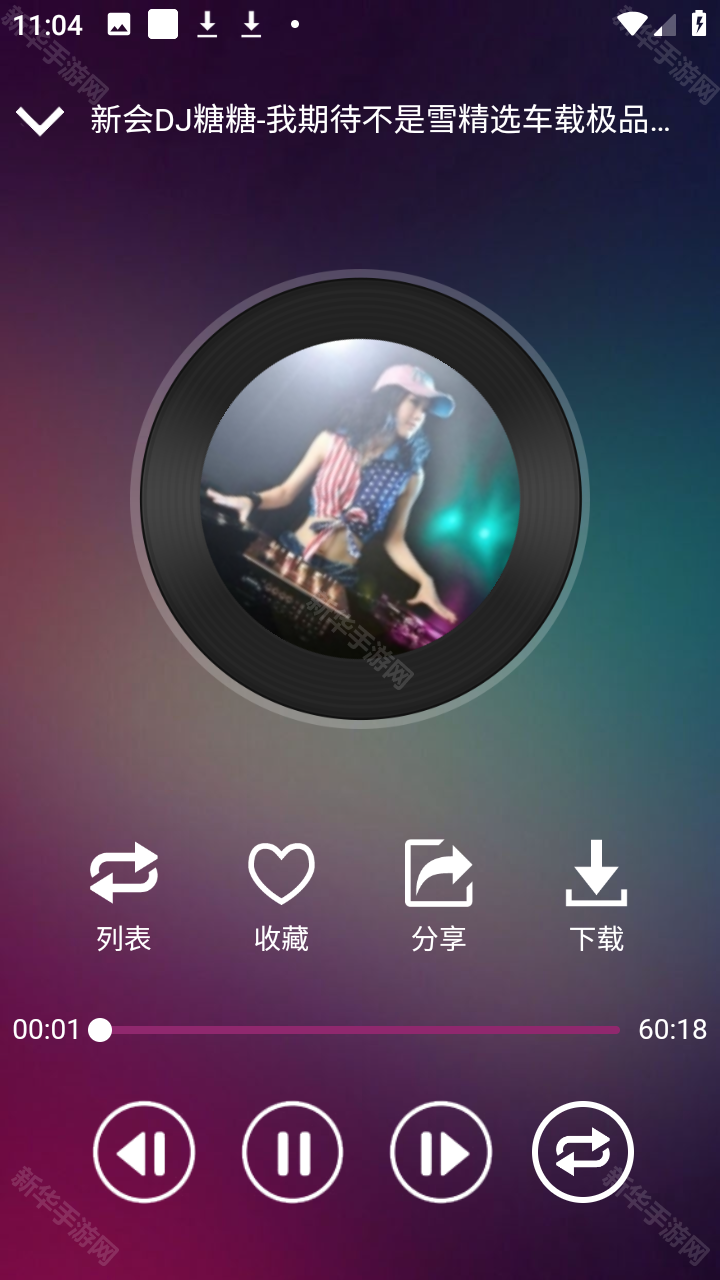Tap the 下载 label under the download arrow

(597, 938)
